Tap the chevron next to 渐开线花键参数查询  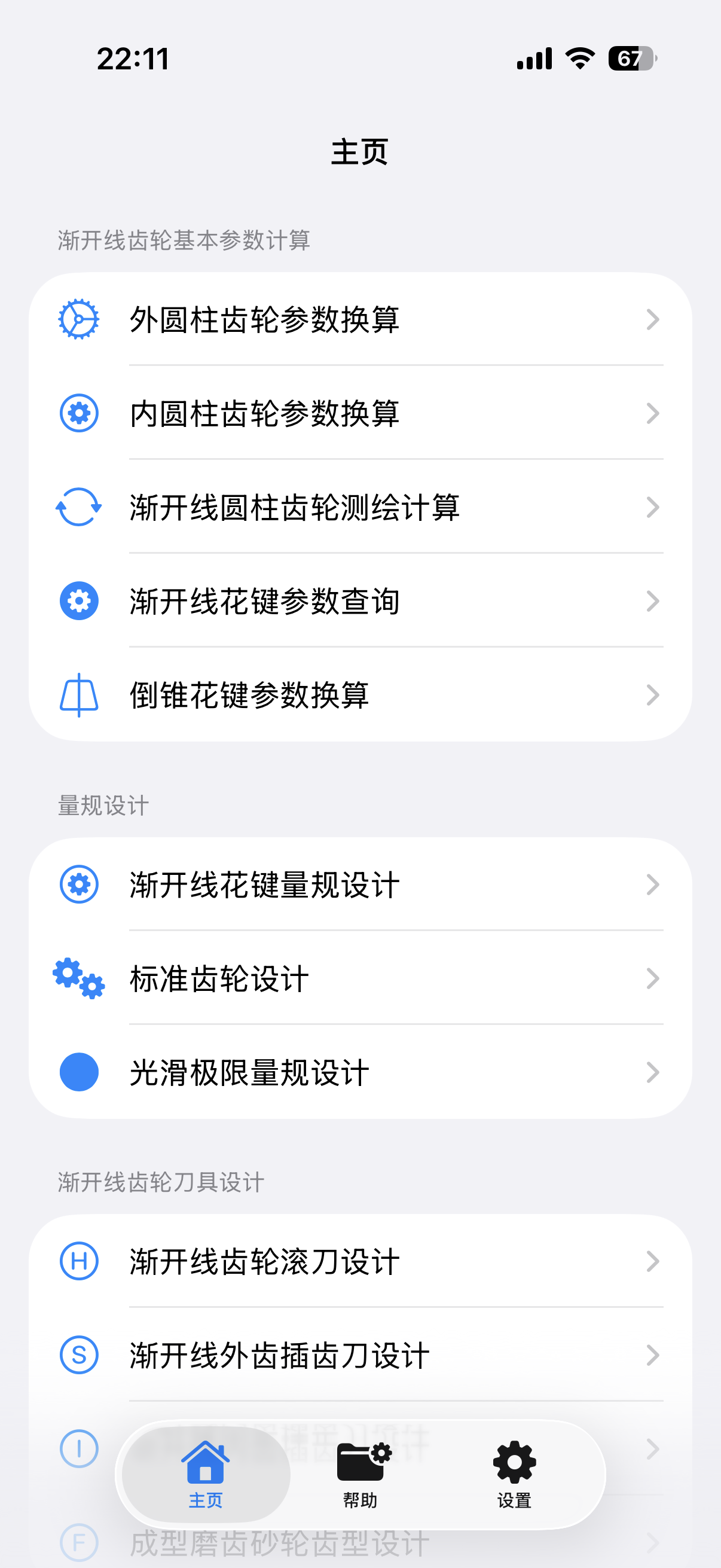(x=652, y=602)
